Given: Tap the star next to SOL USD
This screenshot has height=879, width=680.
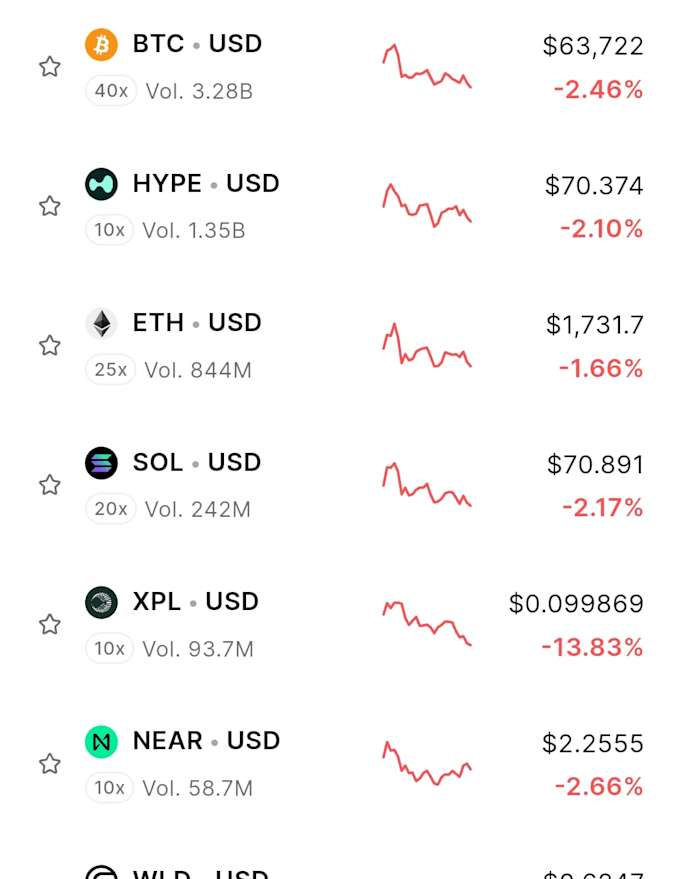Looking at the screenshot, I should click(x=50, y=485).
